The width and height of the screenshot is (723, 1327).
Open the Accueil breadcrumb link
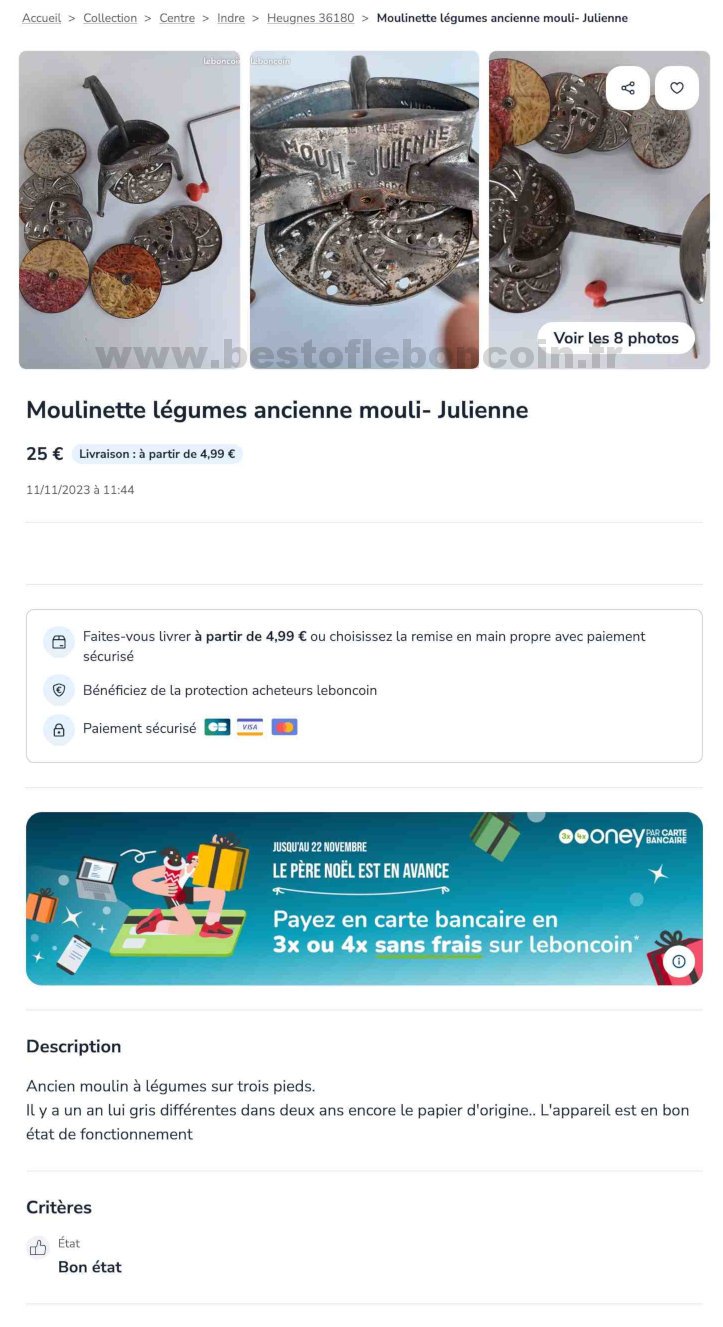[x=41, y=18]
